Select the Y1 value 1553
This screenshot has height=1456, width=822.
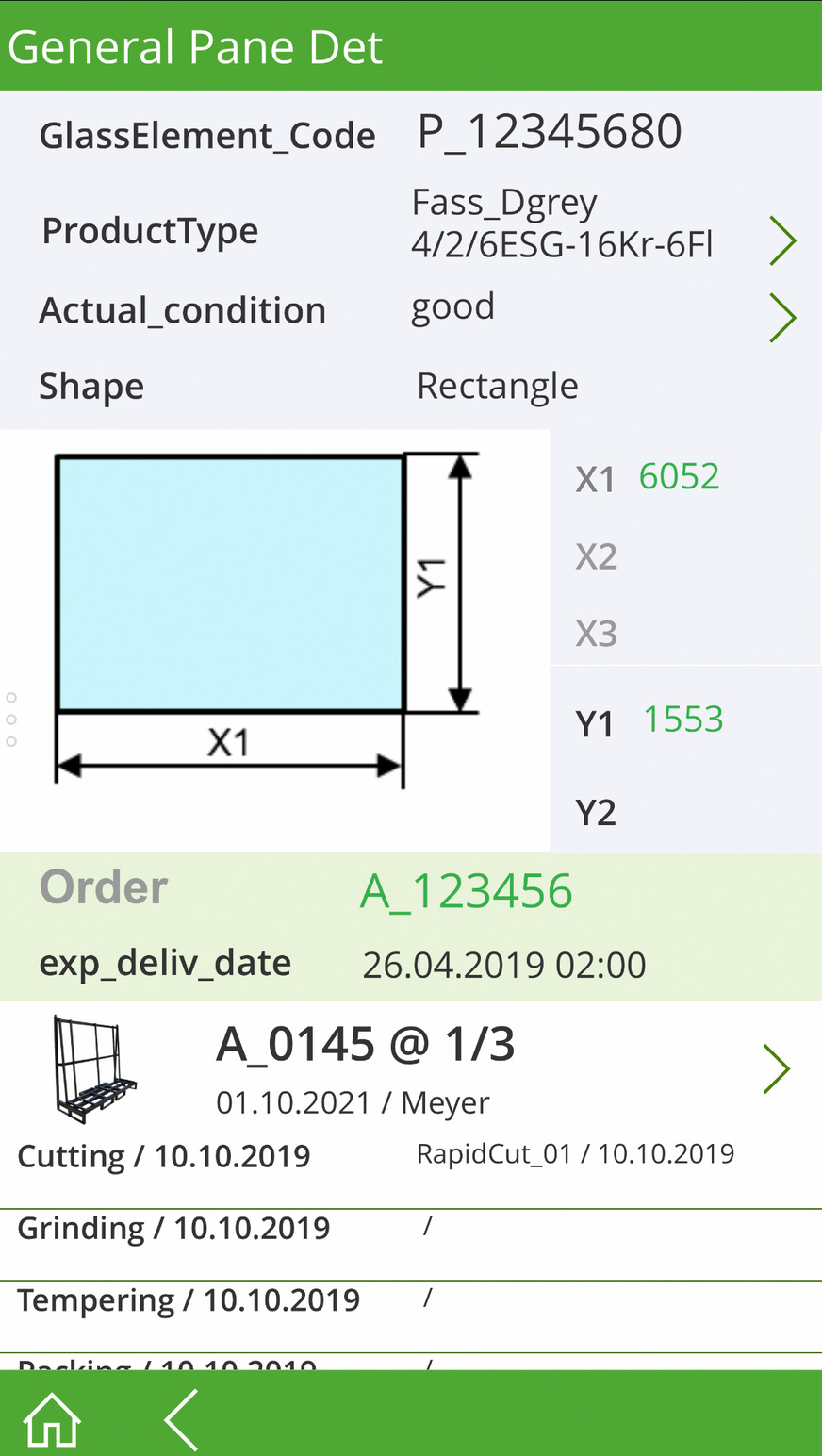click(682, 719)
